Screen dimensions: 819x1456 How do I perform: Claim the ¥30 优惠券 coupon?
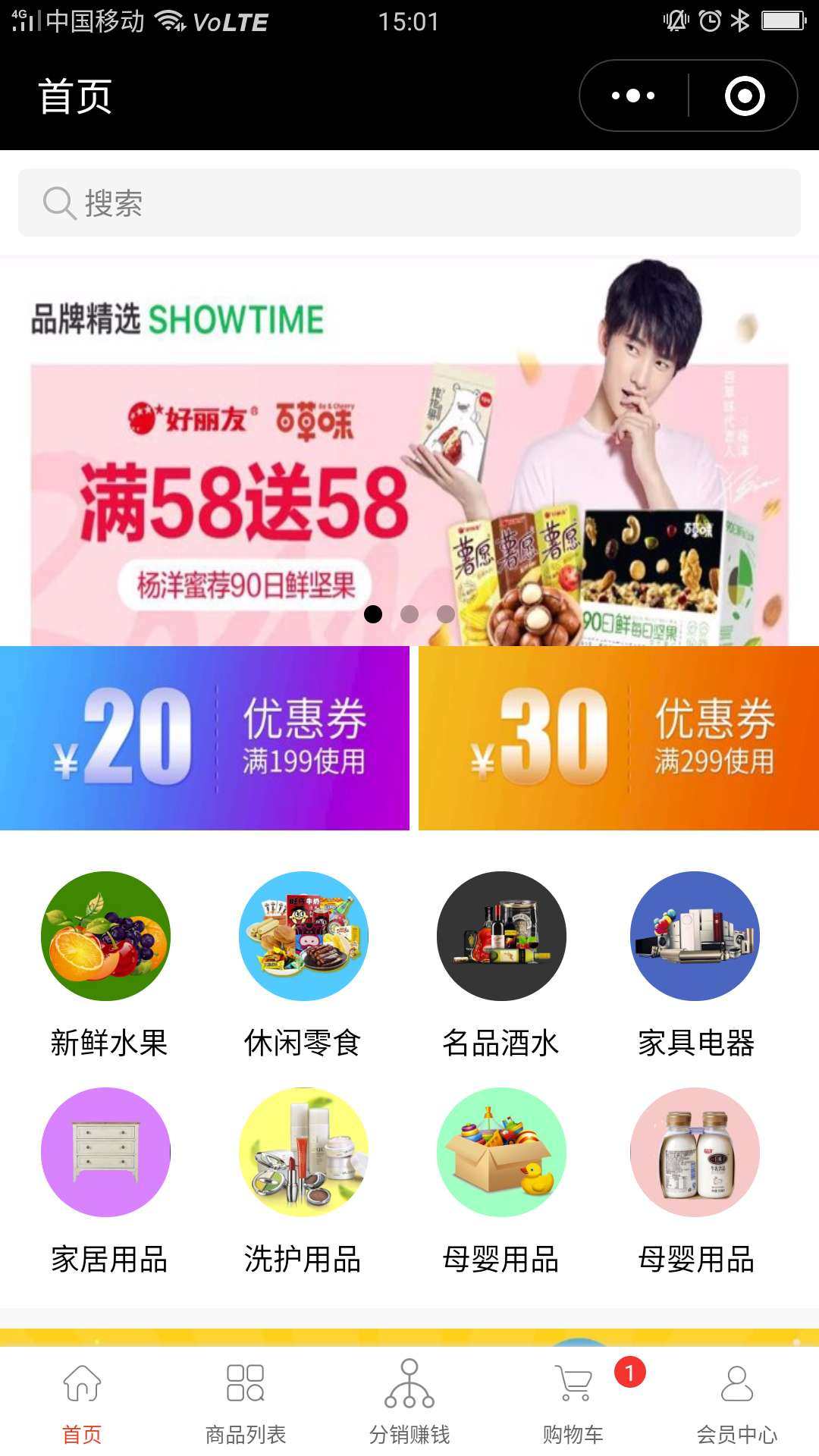[x=618, y=738]
